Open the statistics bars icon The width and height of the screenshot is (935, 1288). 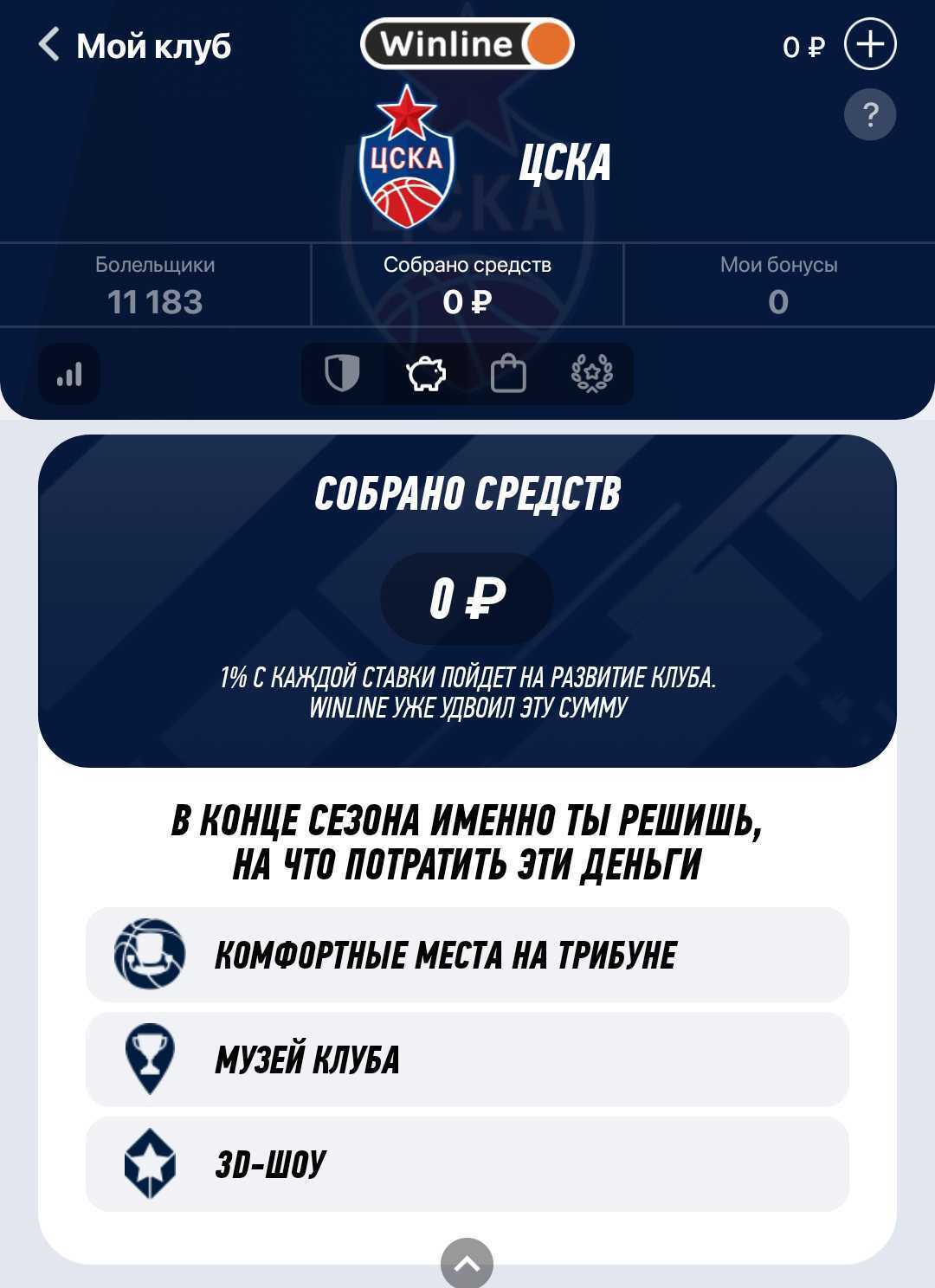(69, 374)
